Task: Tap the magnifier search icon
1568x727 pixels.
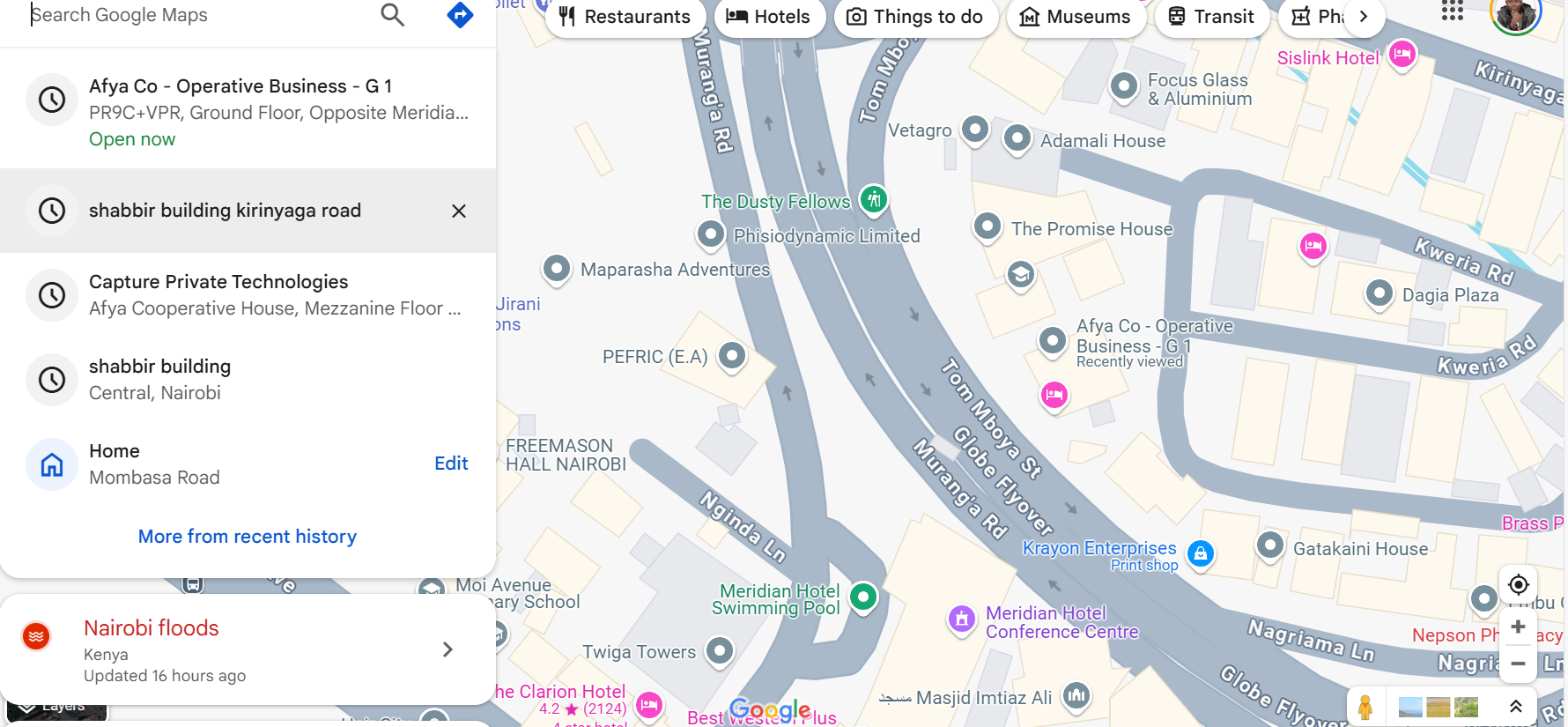Action: (392, 15)
